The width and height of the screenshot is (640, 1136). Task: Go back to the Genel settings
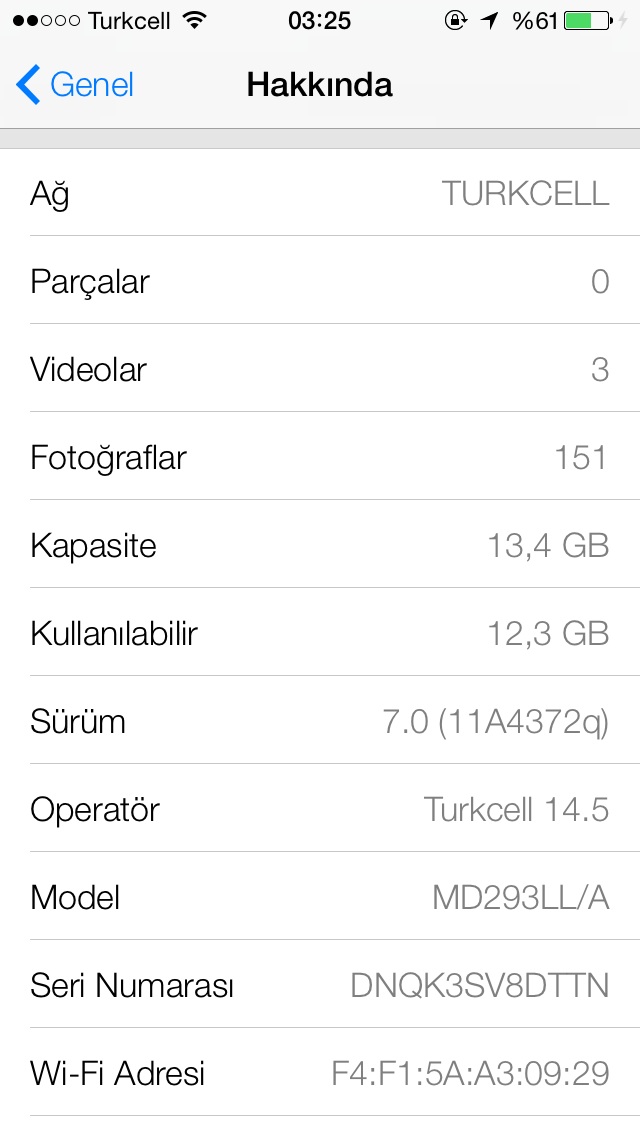[x=75, y=85]
